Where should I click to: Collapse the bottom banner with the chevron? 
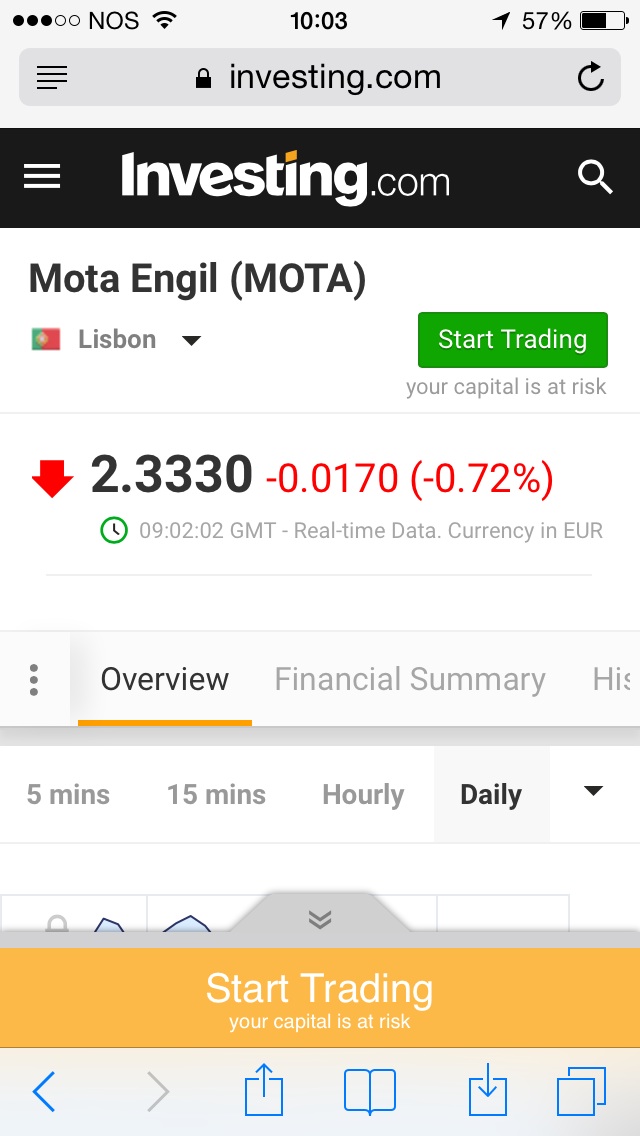[320, 919]
